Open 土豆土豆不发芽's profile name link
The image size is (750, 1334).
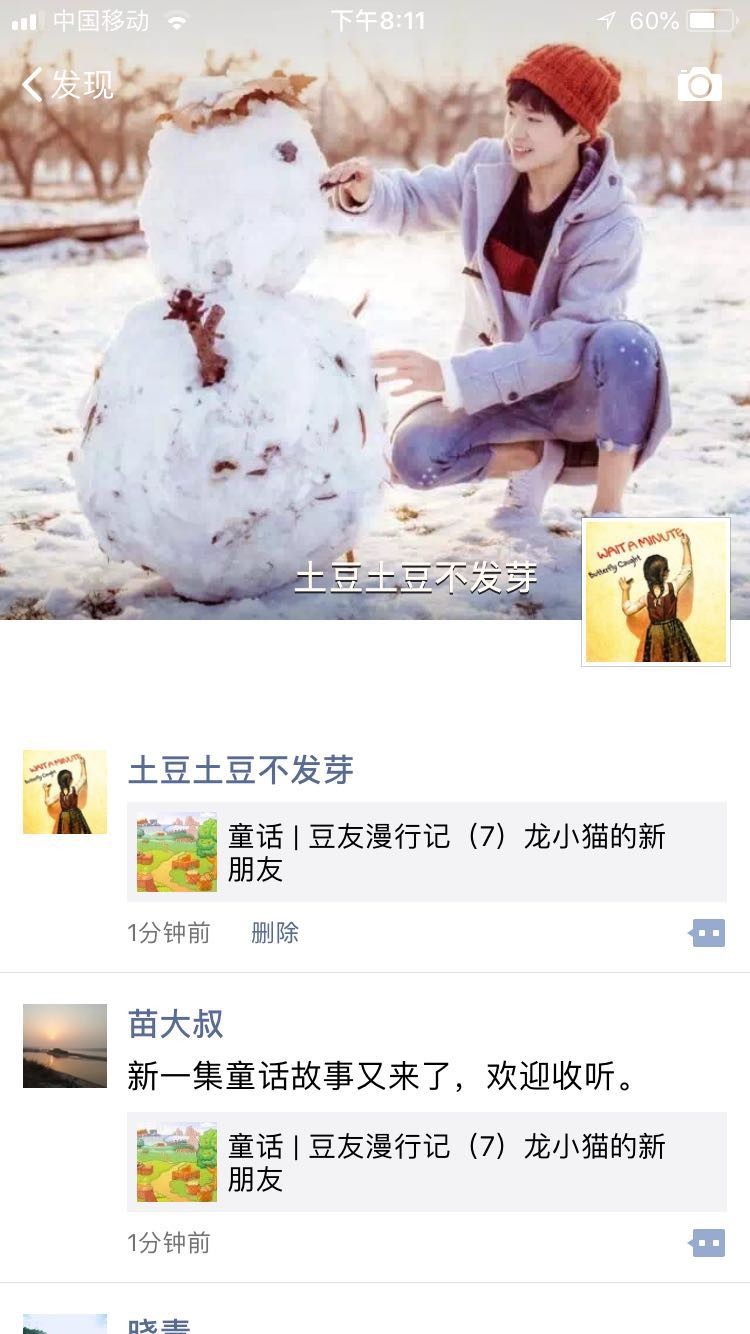click(240, 770)
